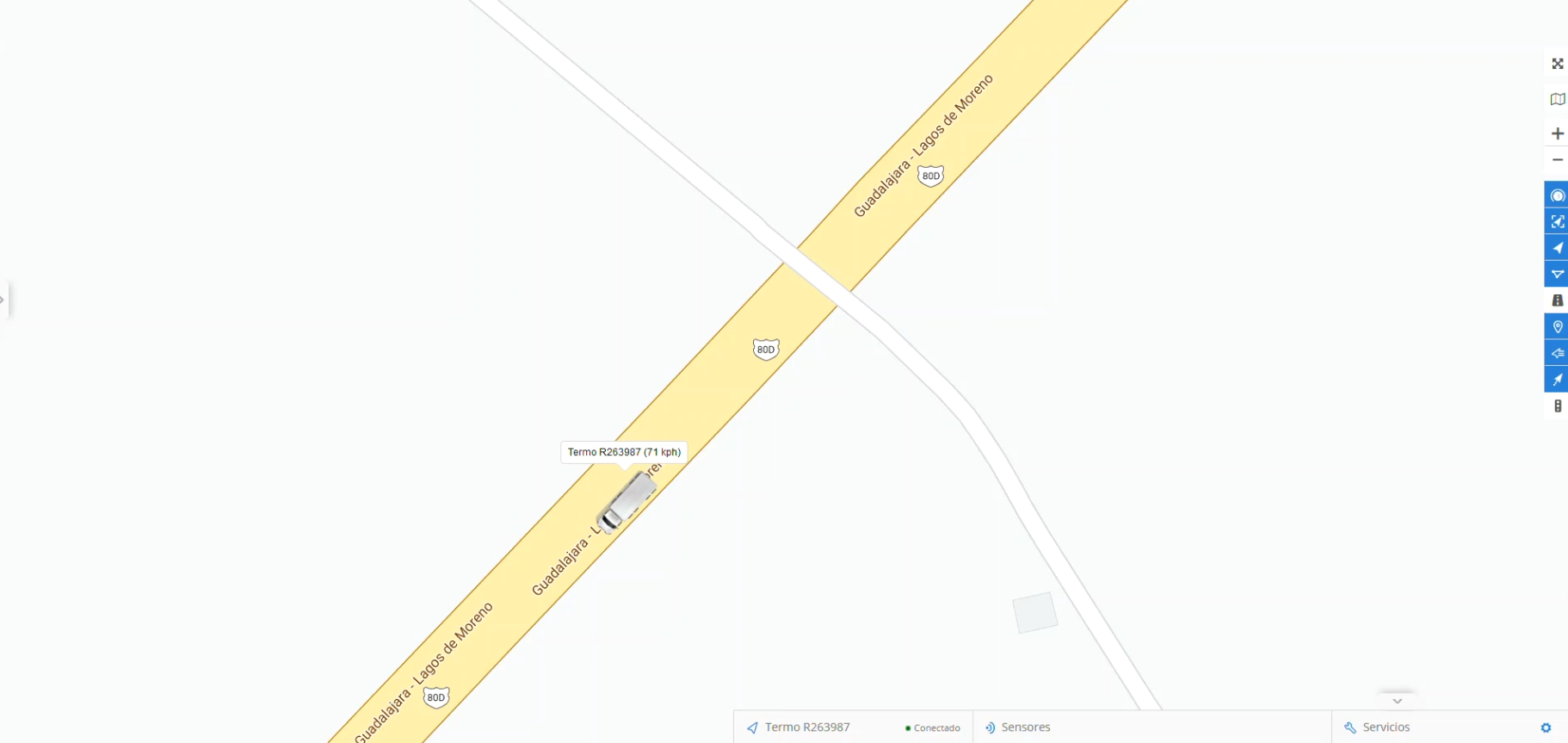This screenshot has height=743, width=1568.
Task: Open the Termo R263987 unit panel
Action: click(x=806, y=728)
